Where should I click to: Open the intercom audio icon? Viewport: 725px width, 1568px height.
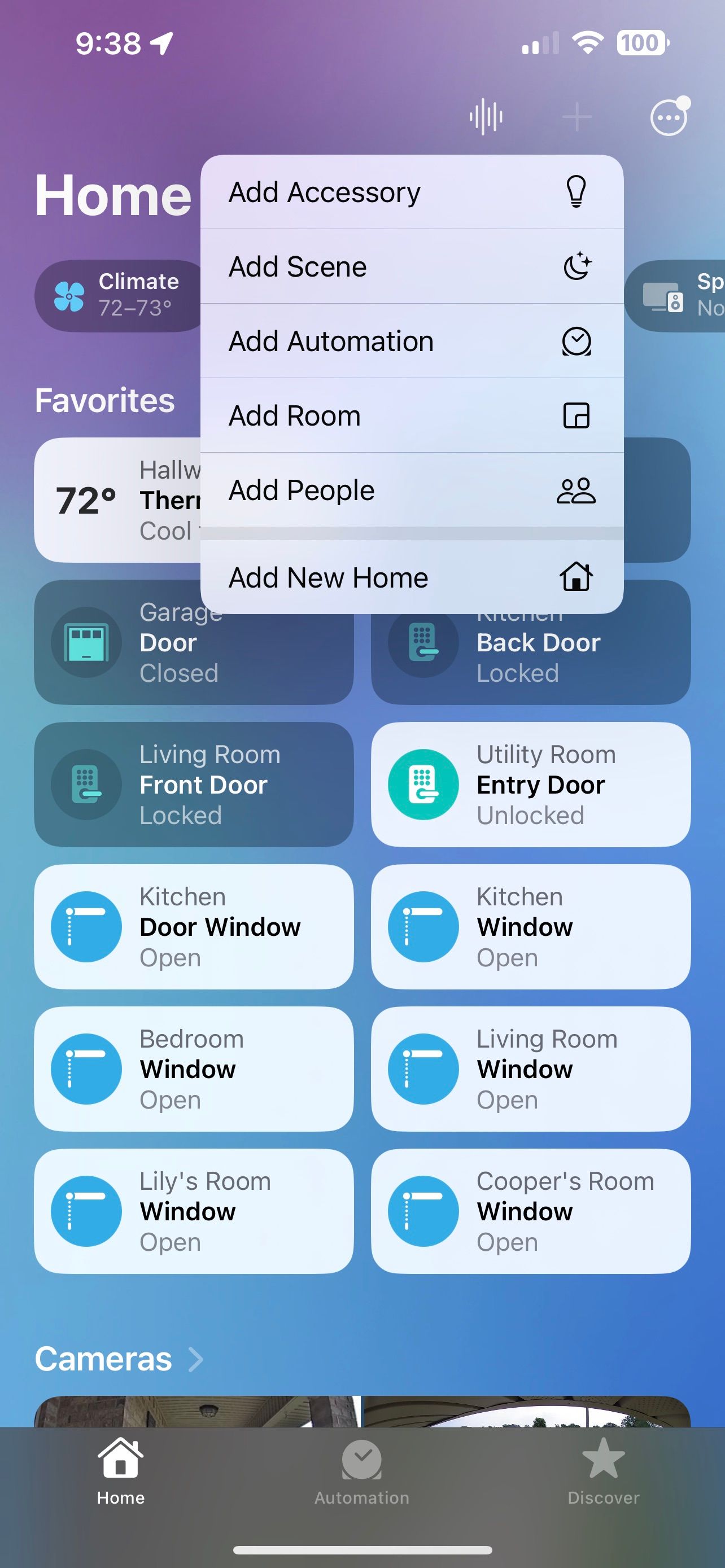pos(486,116)
